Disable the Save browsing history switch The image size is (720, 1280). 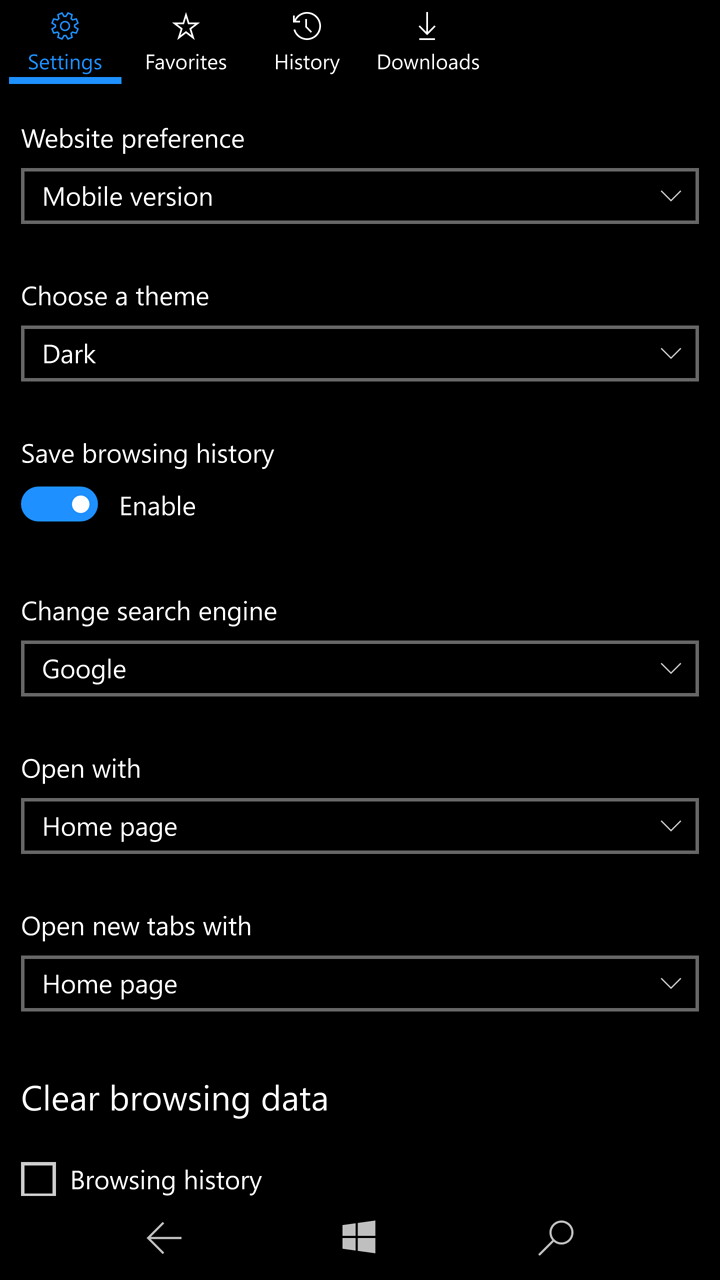pyautogui.click(x=60, y=505)
